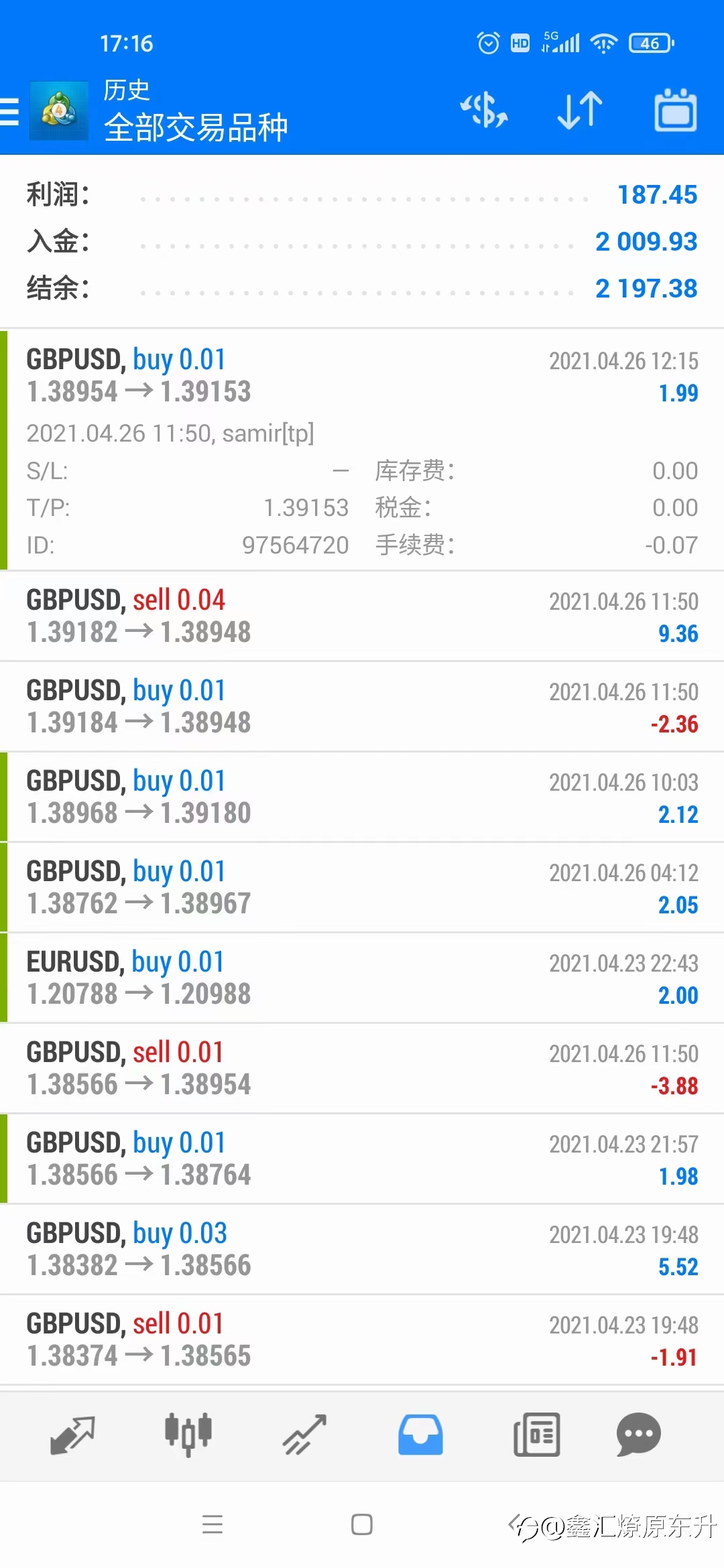Expand the GBPUSD buy trade with loss -2.36
This screenshot has width=724, height=1568.
(x=362, y=707)
